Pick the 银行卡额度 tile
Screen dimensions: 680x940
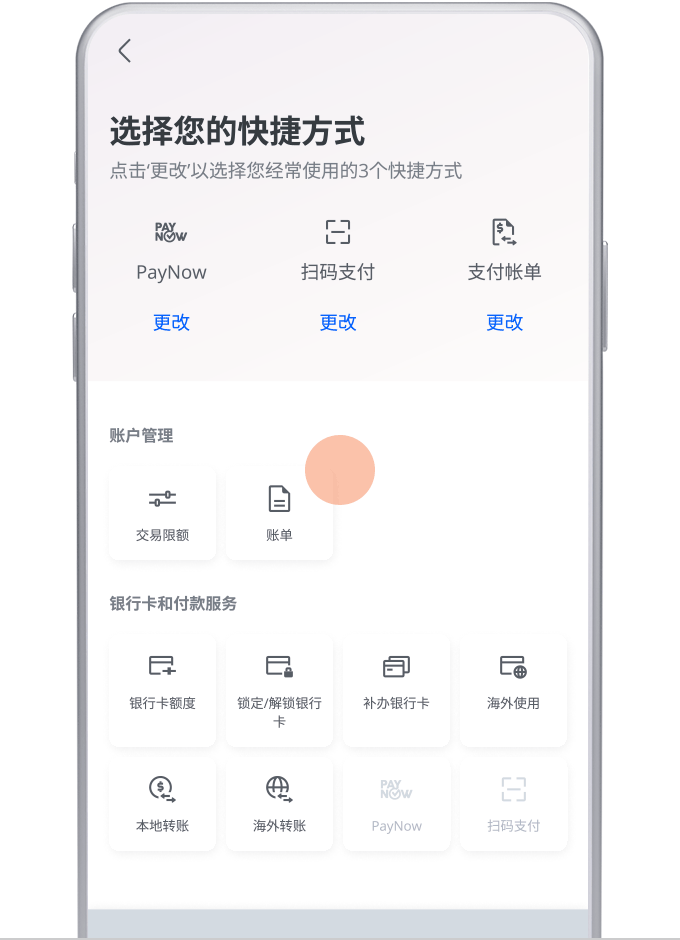click(162, 687)
